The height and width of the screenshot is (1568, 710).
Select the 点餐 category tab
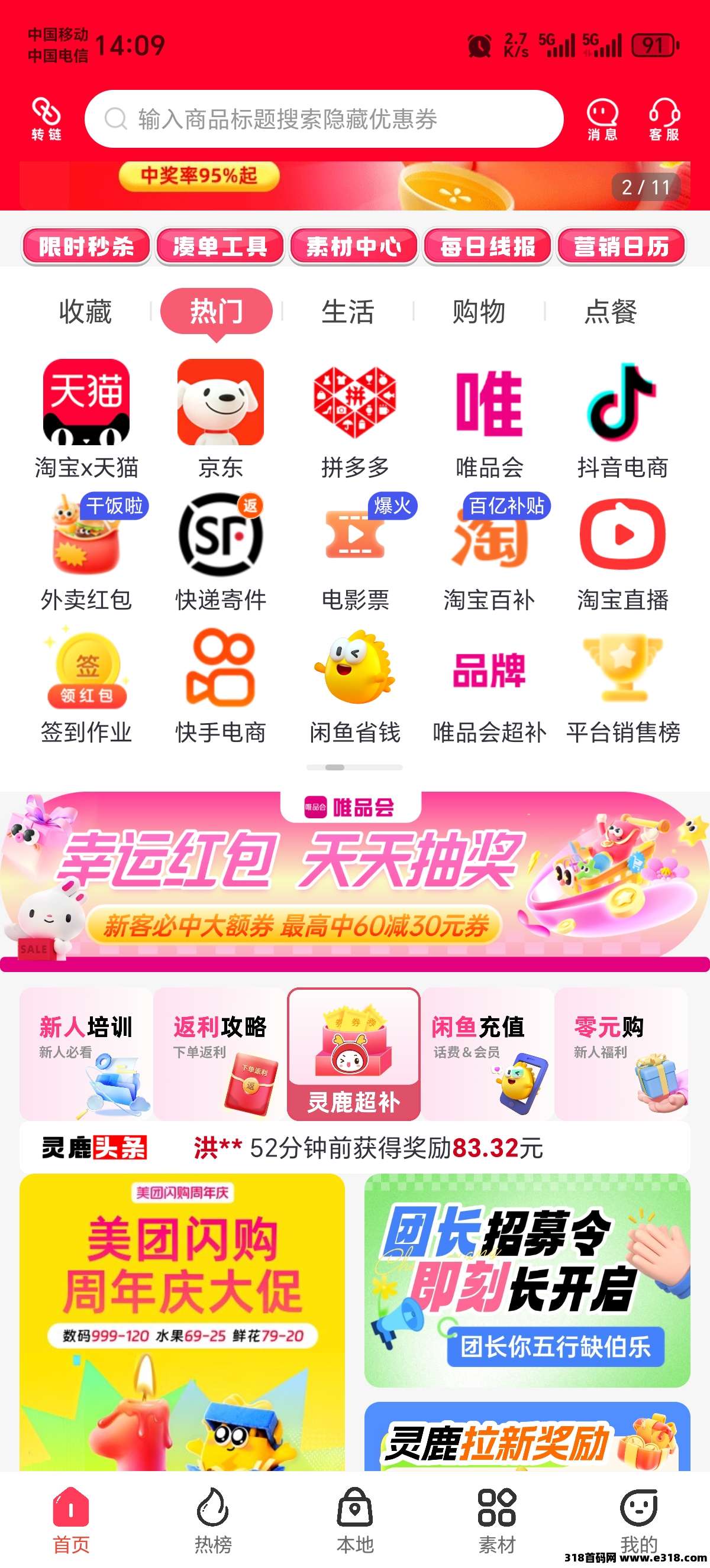tap(611, 312)
